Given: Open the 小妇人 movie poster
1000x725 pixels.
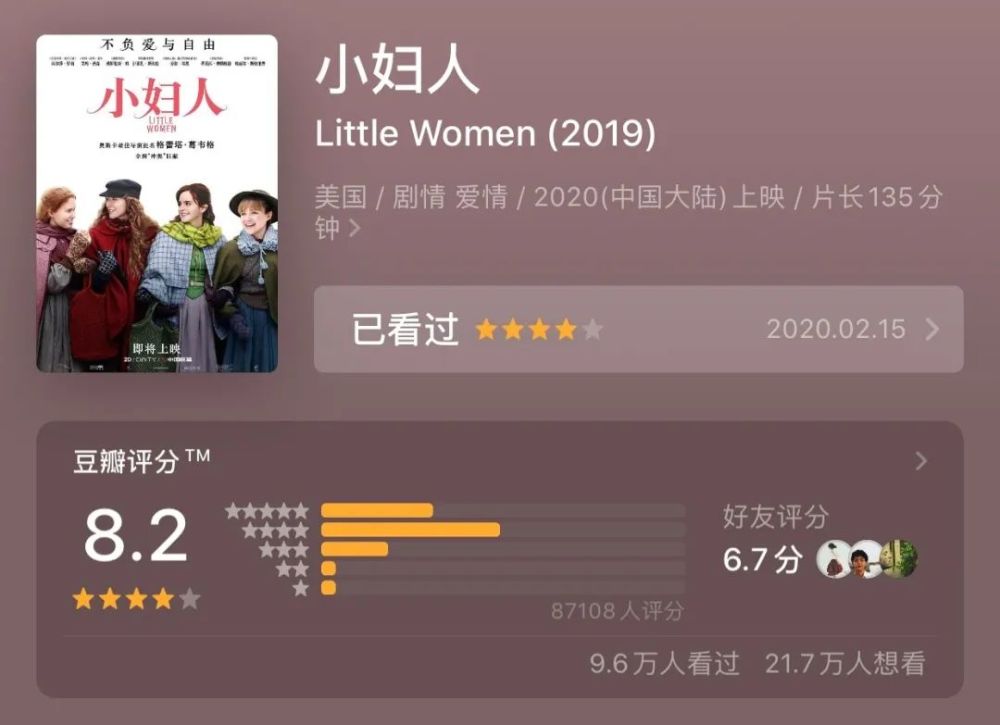Looking at the screenshot, I should [157, 203].
